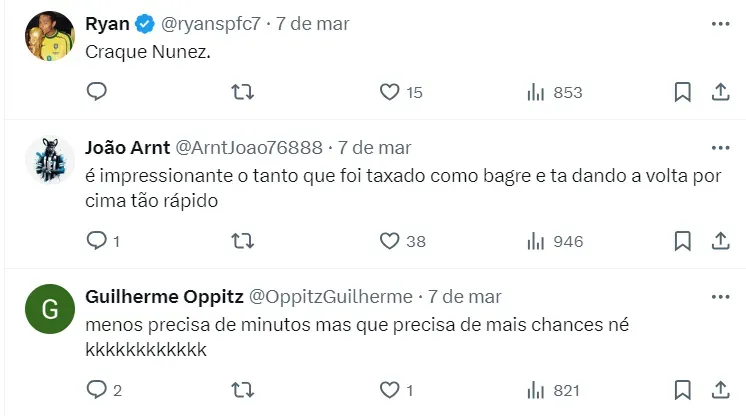
Task: Open more options on João Arnt's tweet
Action: coord(719,147)
